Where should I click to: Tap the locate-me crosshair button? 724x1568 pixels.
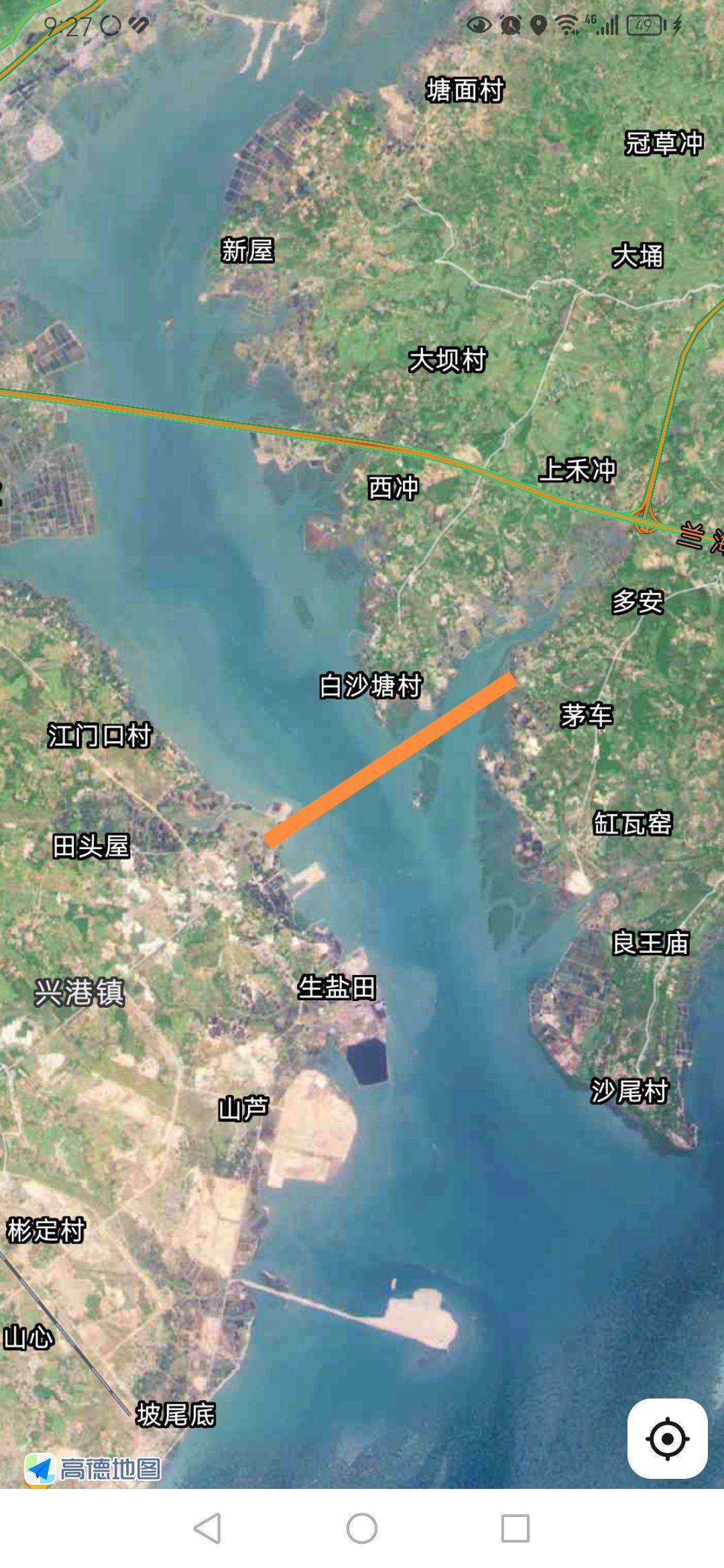coord(667,1438)
